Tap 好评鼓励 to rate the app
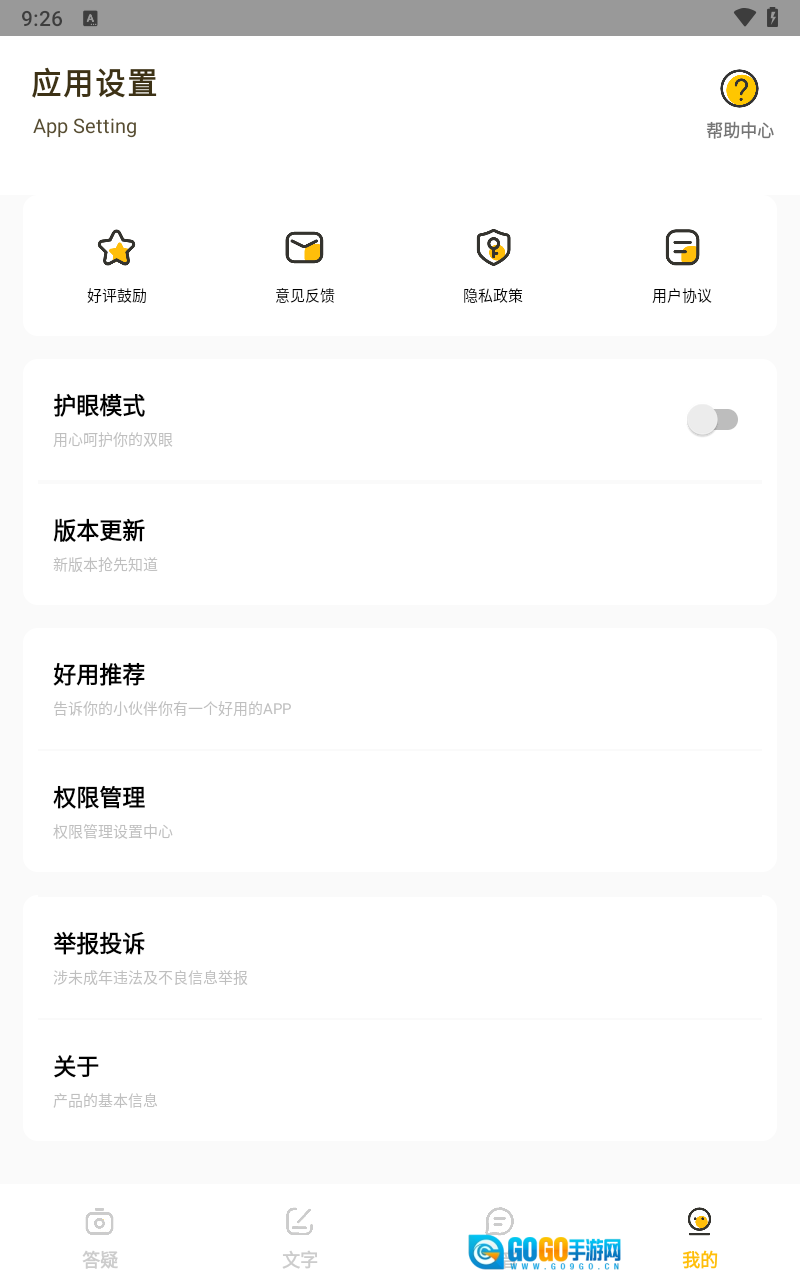Viewport: 800px width, 1280px height. pyautogui.click(x=117, y=264)
